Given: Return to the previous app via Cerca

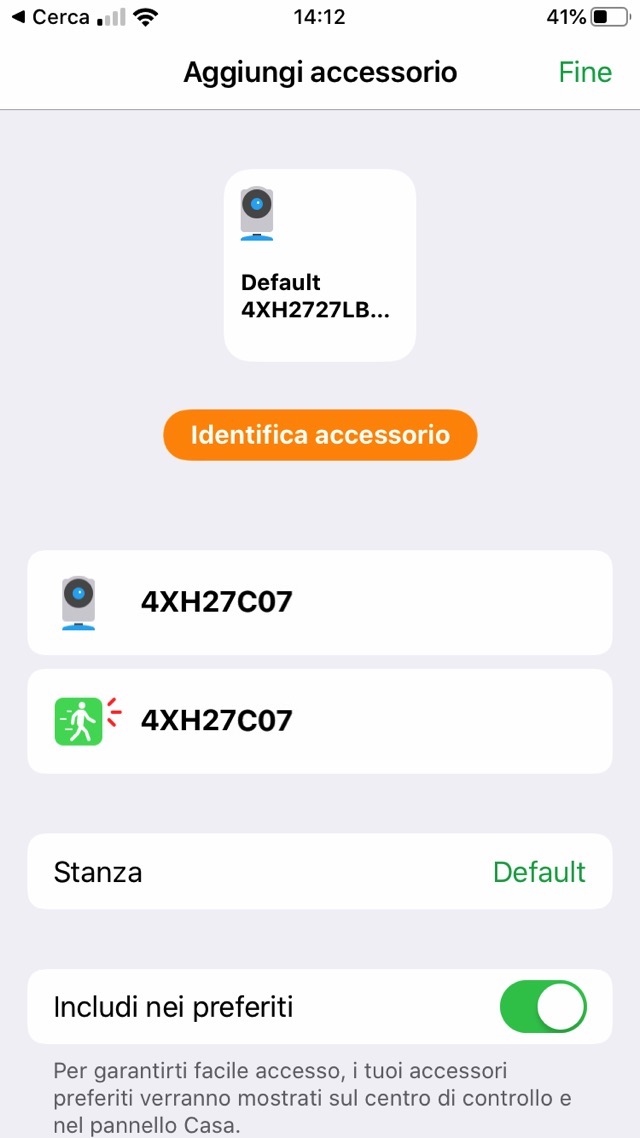Looking at the screenshot, I should pyautogui.click(x=52, y=17).
